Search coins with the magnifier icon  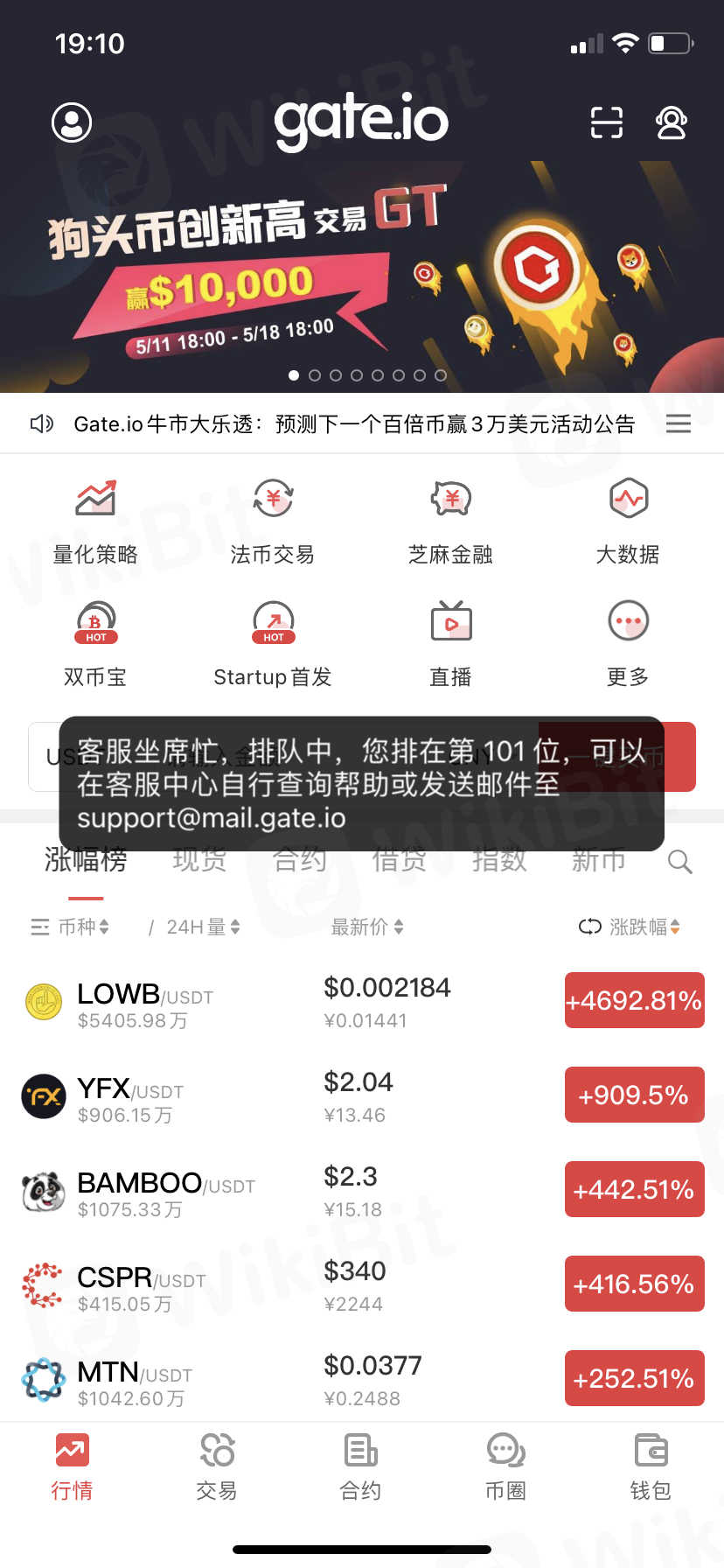(679, 862)
